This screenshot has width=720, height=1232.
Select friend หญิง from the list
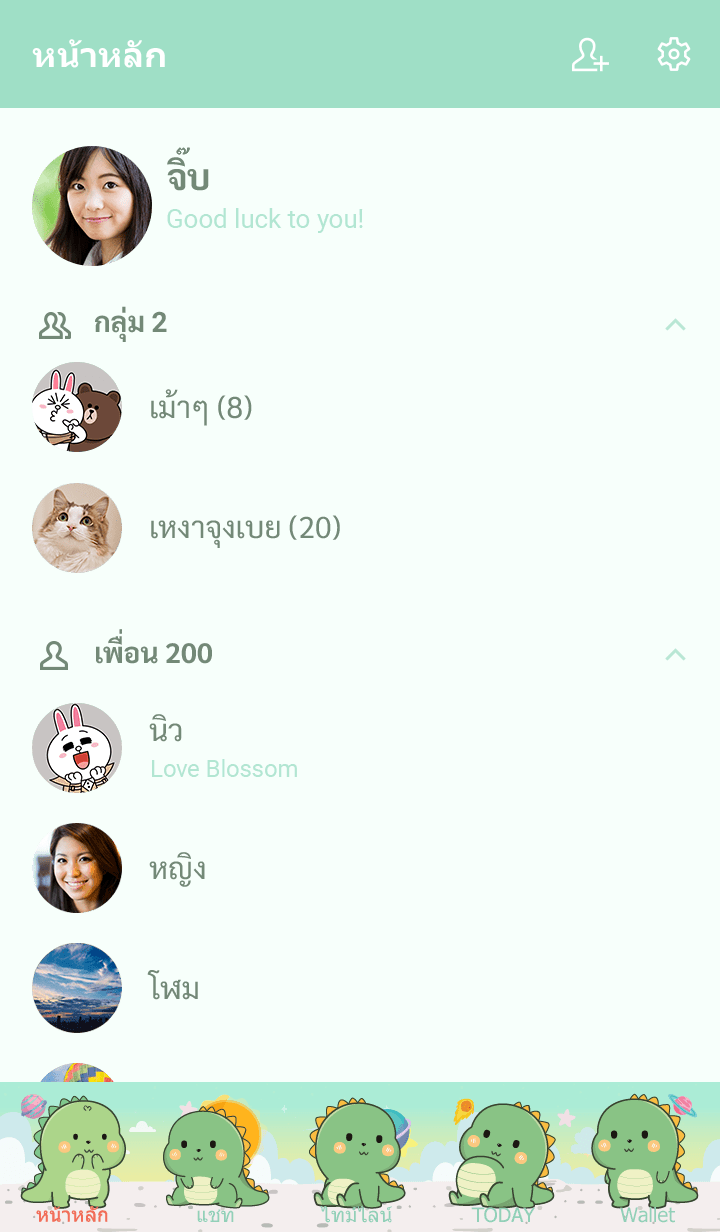[x=178, y=868]
